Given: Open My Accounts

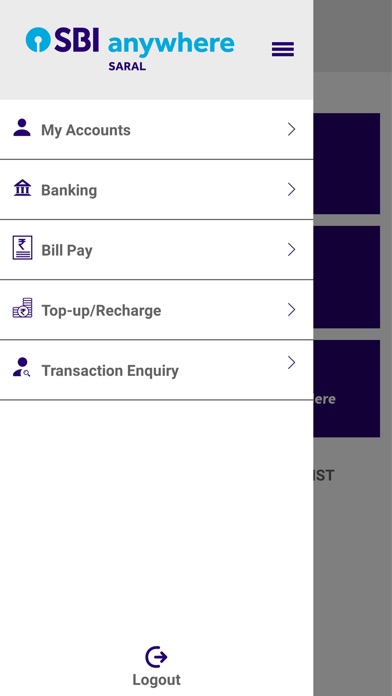Looking at the screenshot, I should 156,130.
